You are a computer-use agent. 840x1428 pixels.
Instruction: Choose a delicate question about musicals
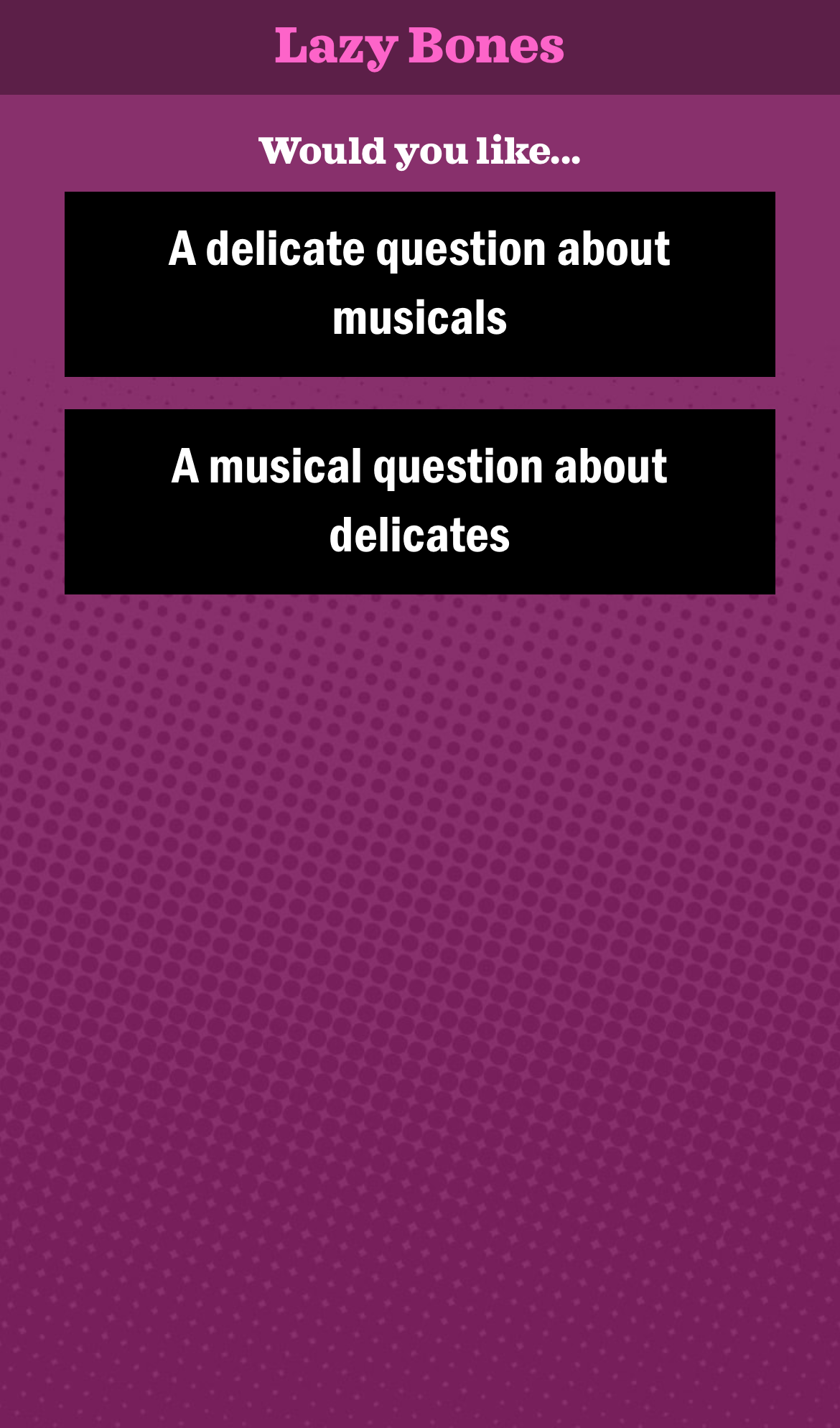[419, 284]
